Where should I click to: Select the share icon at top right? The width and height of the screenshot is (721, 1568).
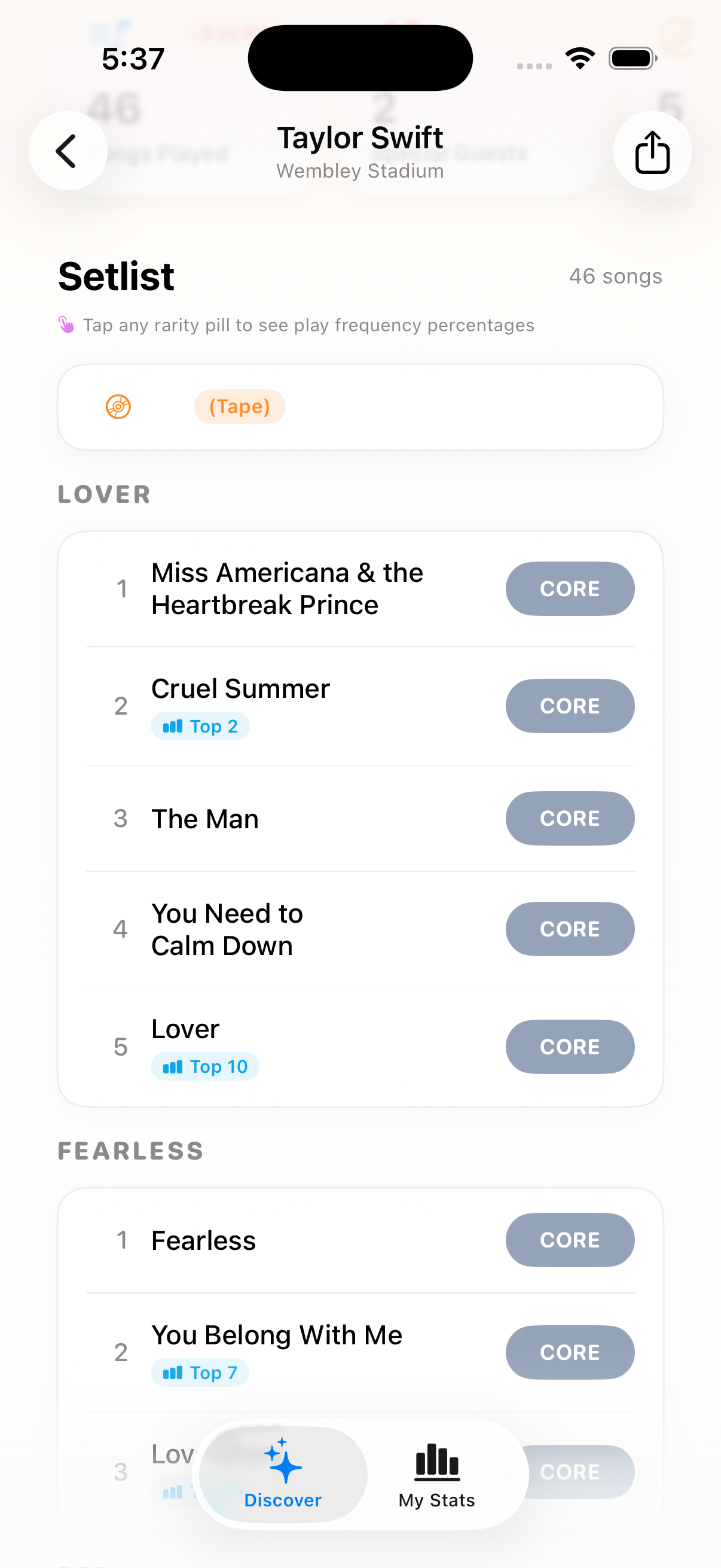652,151
